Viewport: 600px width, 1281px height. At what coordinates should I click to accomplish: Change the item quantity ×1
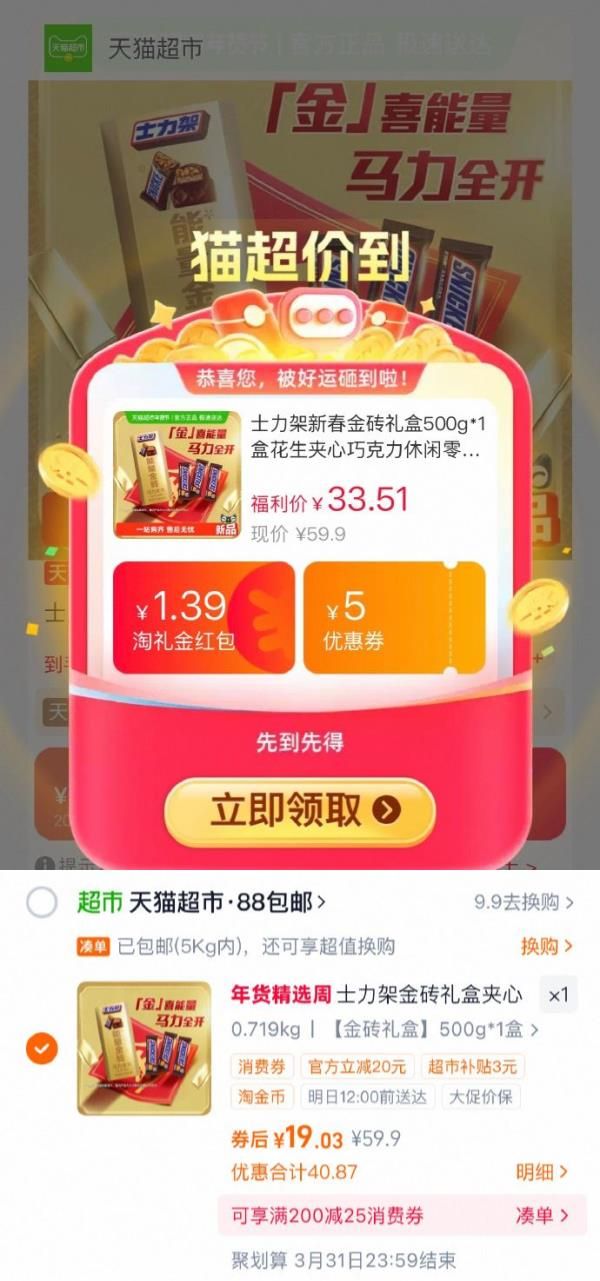pyautogui.click(x=558, y=995)
